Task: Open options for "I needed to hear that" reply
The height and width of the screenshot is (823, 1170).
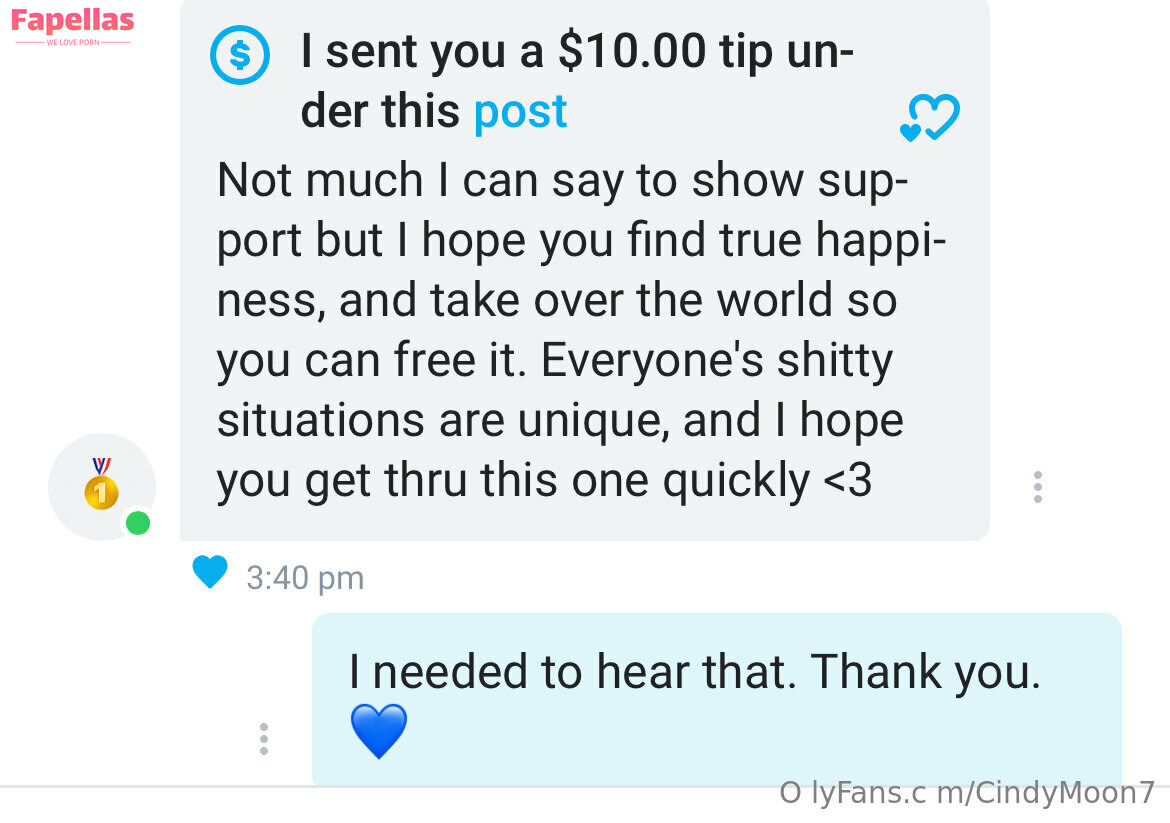Action: (x=263, y=739)
